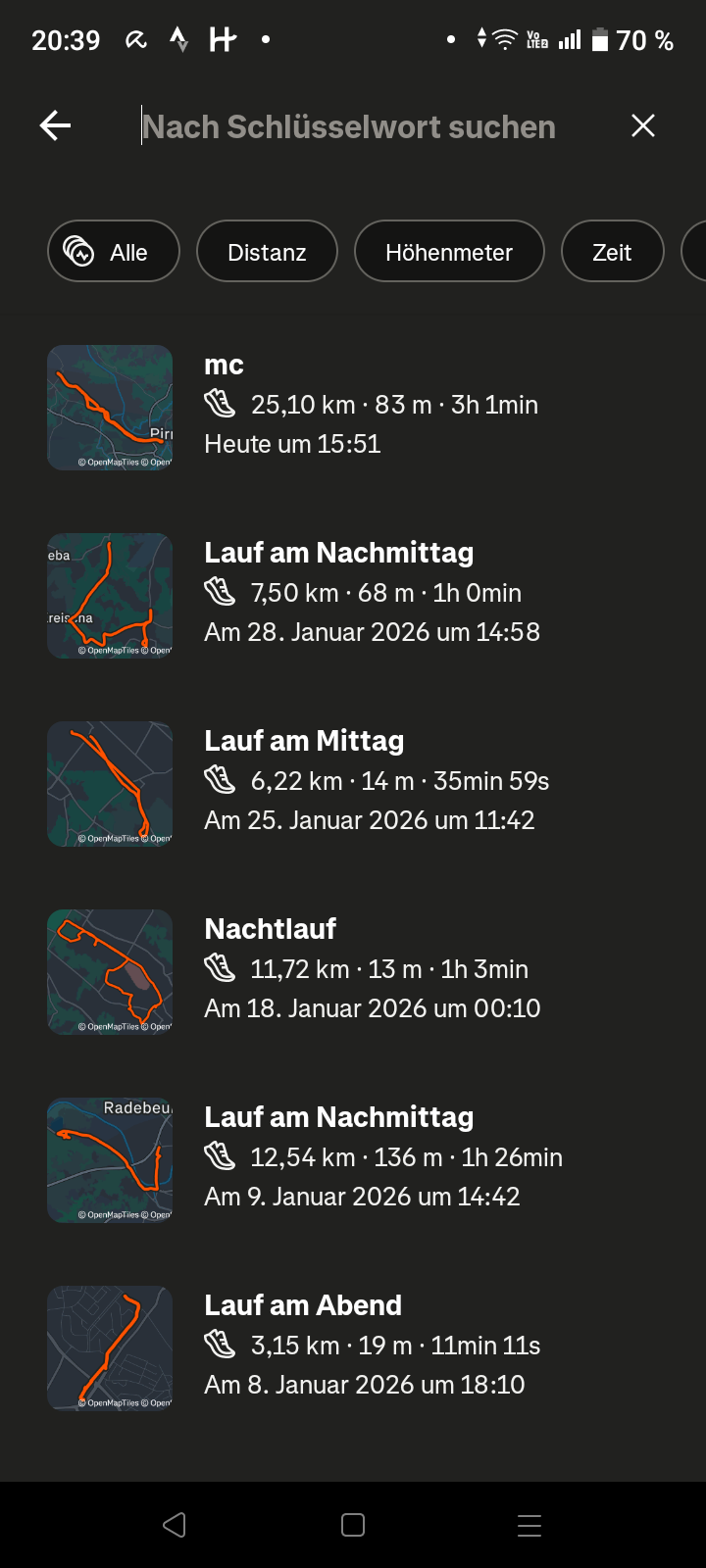This screenshot has width=706, height=1568.
Task: Go back using the arrow icon
Action: (56, 125)
